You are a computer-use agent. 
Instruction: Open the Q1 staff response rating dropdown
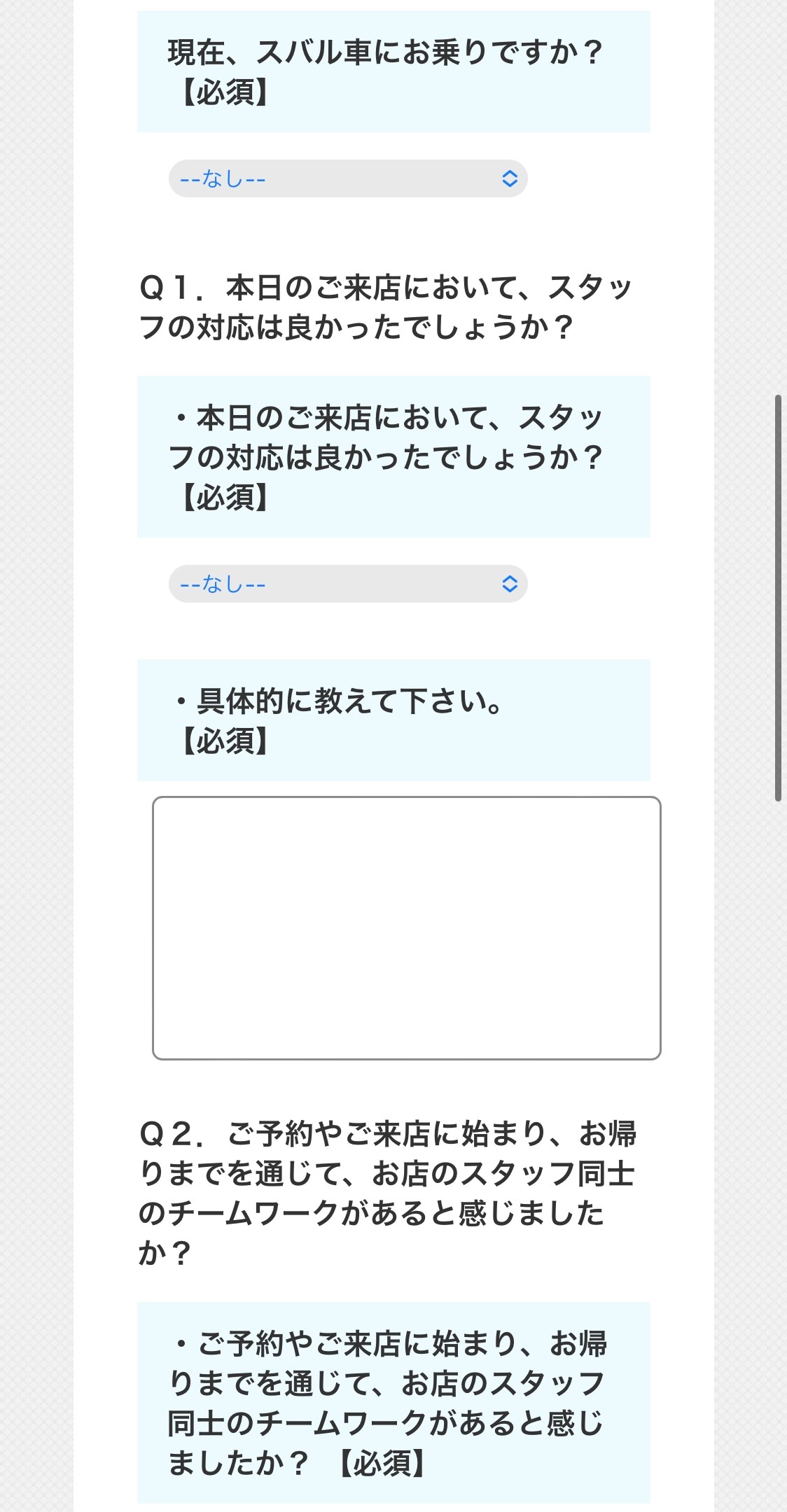point(348,584)
